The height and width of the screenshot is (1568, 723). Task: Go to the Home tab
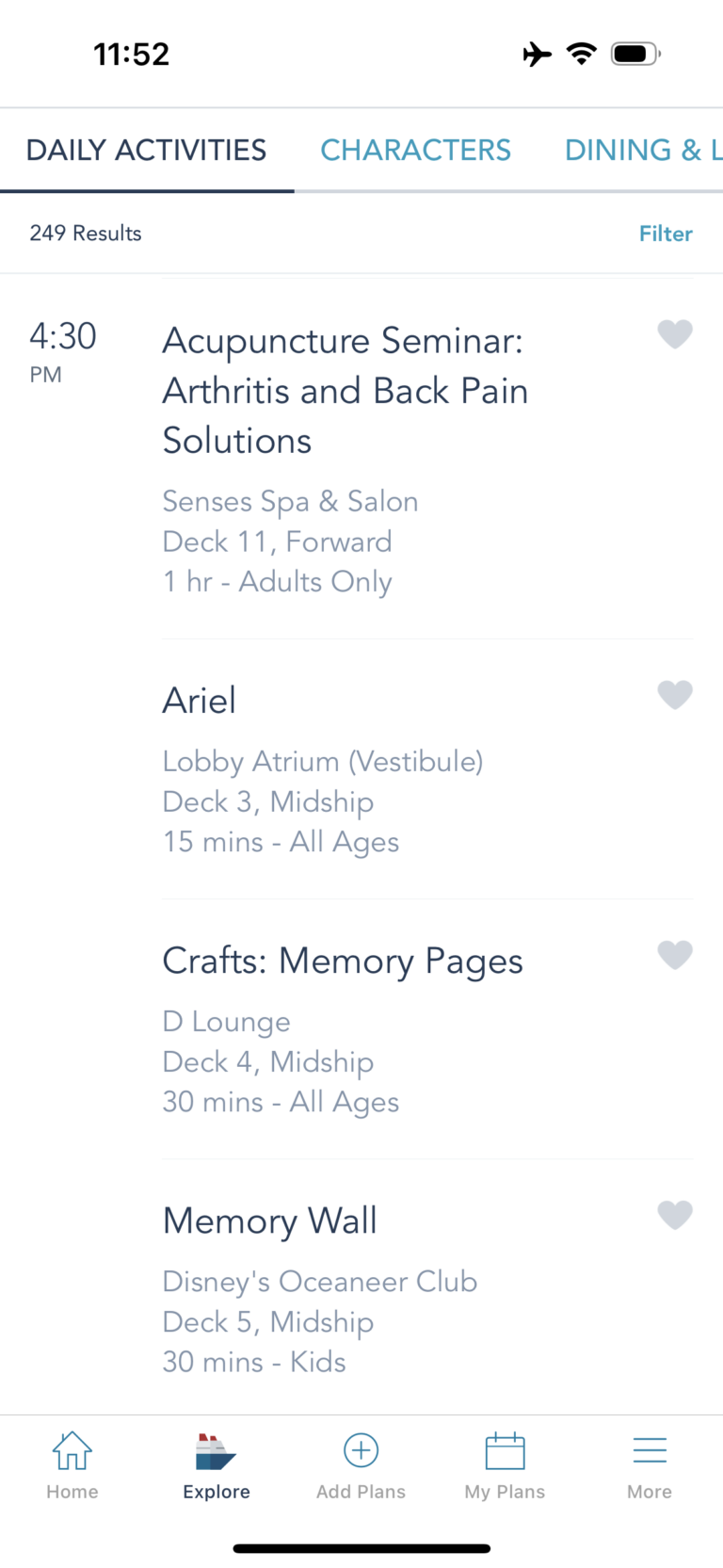[x=72, y=1464]
